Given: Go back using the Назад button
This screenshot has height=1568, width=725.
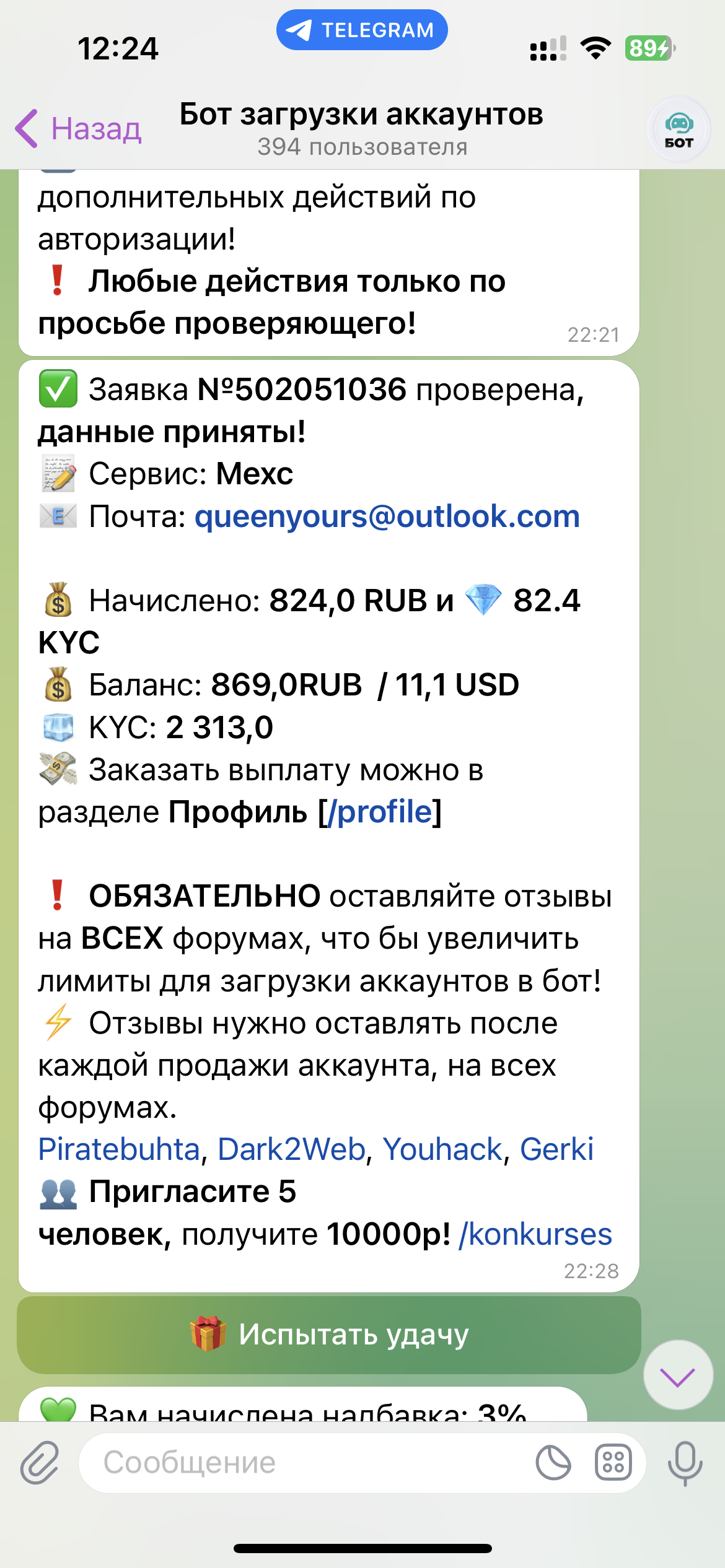Looking at the screenshot, I should [x=79, y=129].
